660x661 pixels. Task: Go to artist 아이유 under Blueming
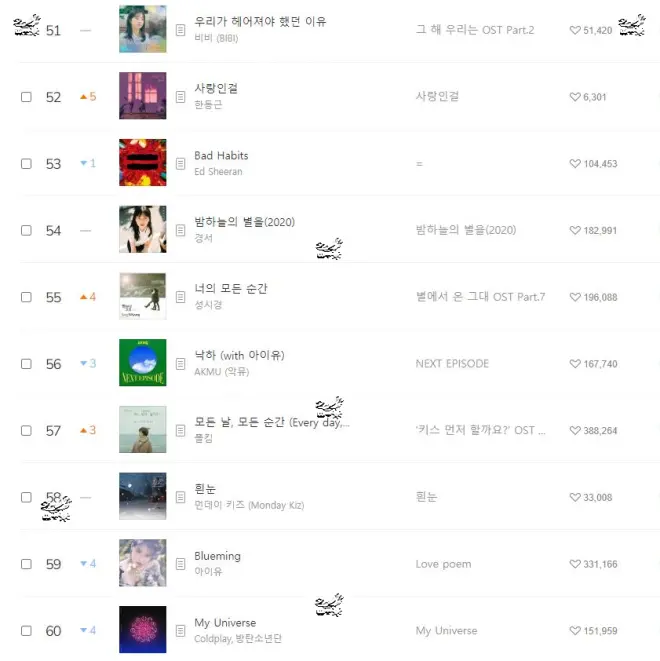click(x=208, y=572)
